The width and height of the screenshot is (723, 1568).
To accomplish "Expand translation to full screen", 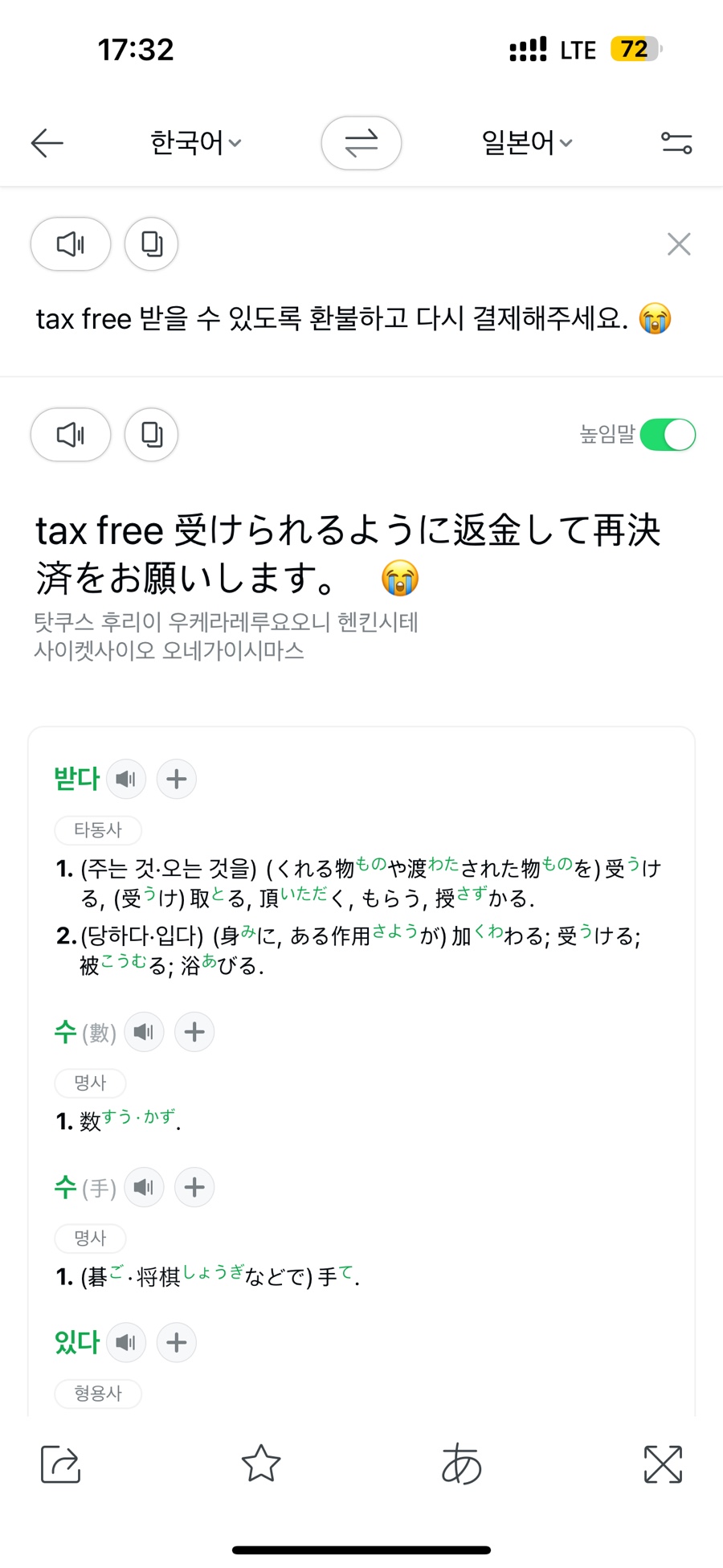I will point(663,1464).
